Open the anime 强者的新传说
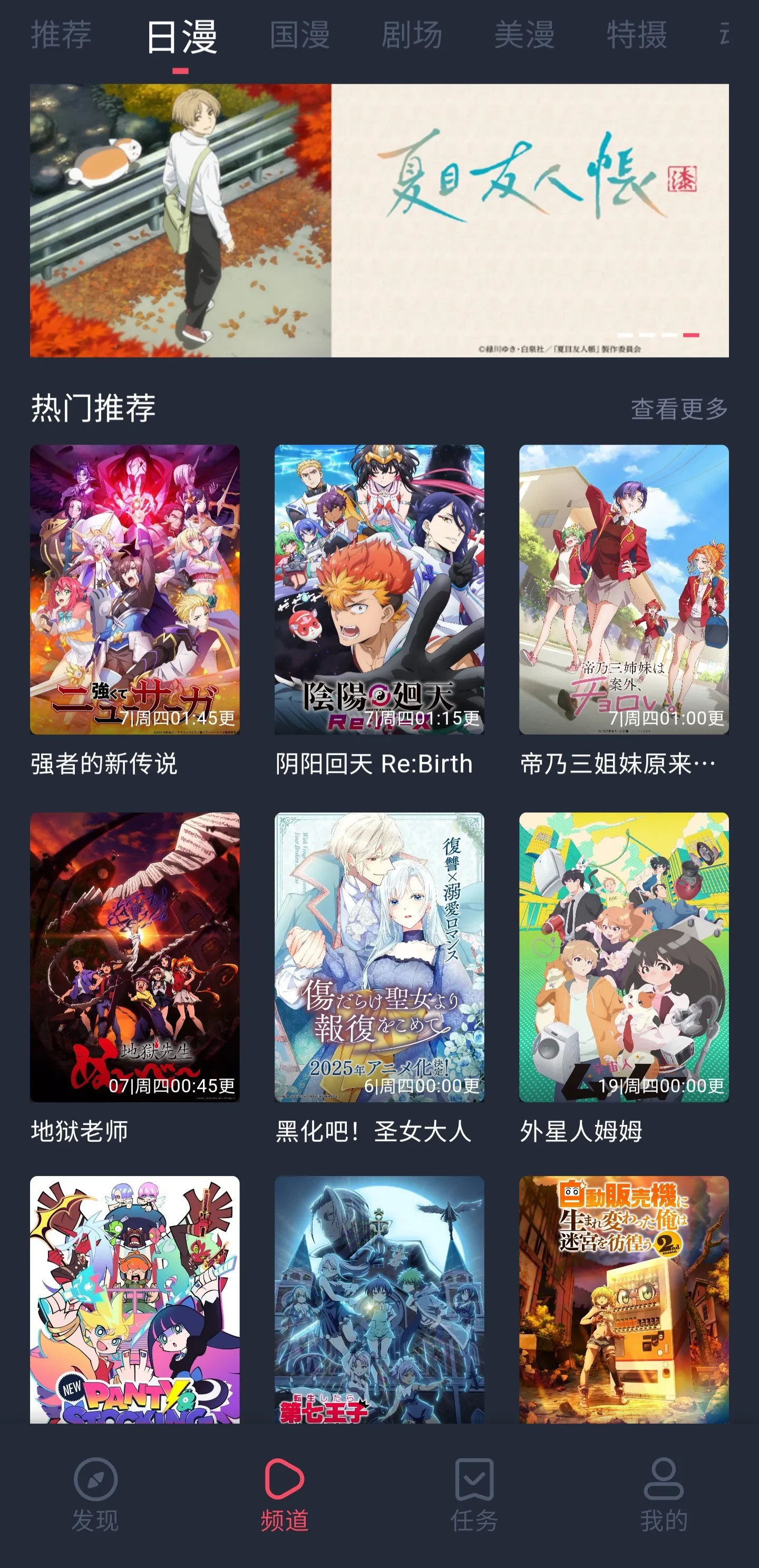Viewport: 759px width, 1568px height. click(134, 589)
